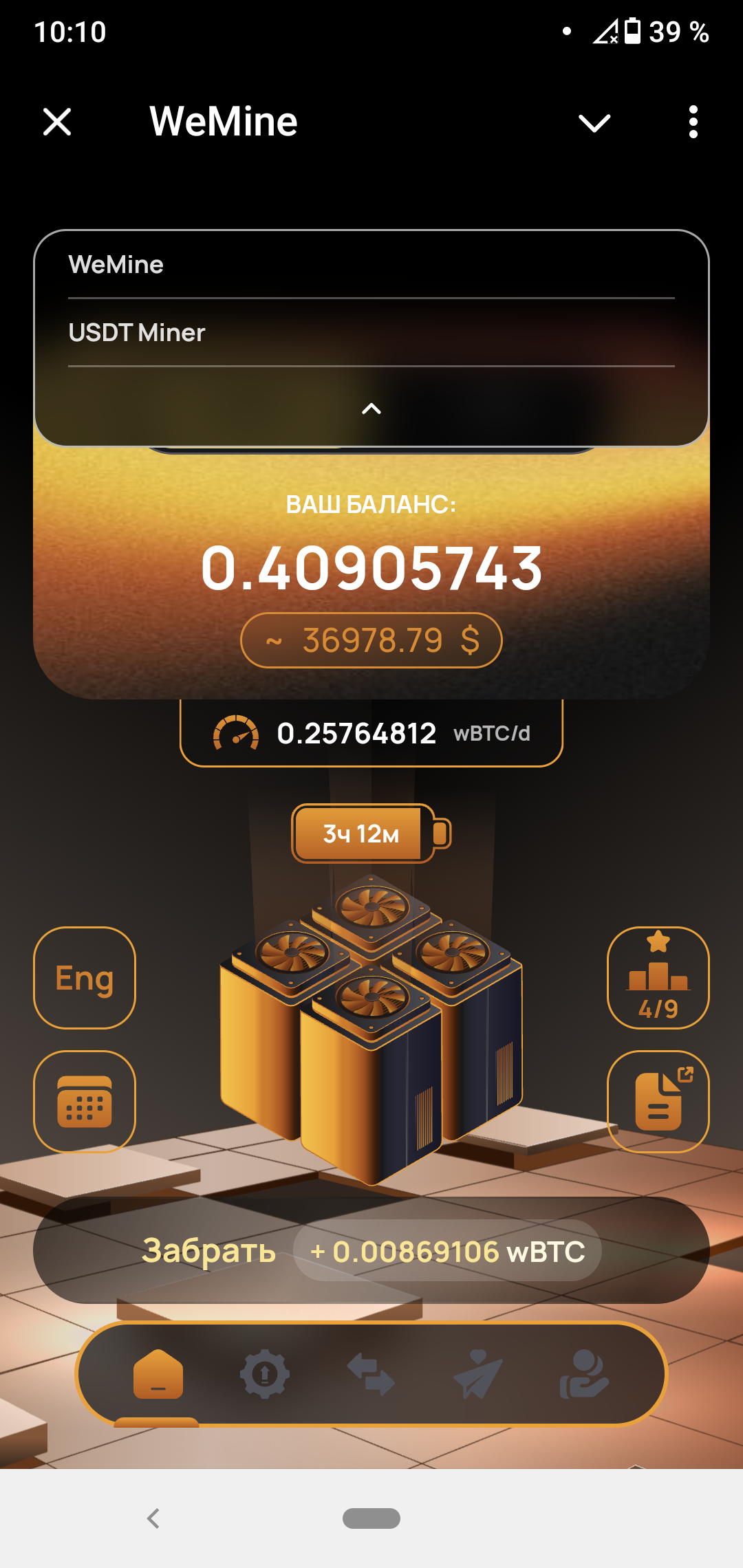The image size is (743, 1568).
Task: Open the exchange arrows tab
Action: click(x=371, y=1374)
